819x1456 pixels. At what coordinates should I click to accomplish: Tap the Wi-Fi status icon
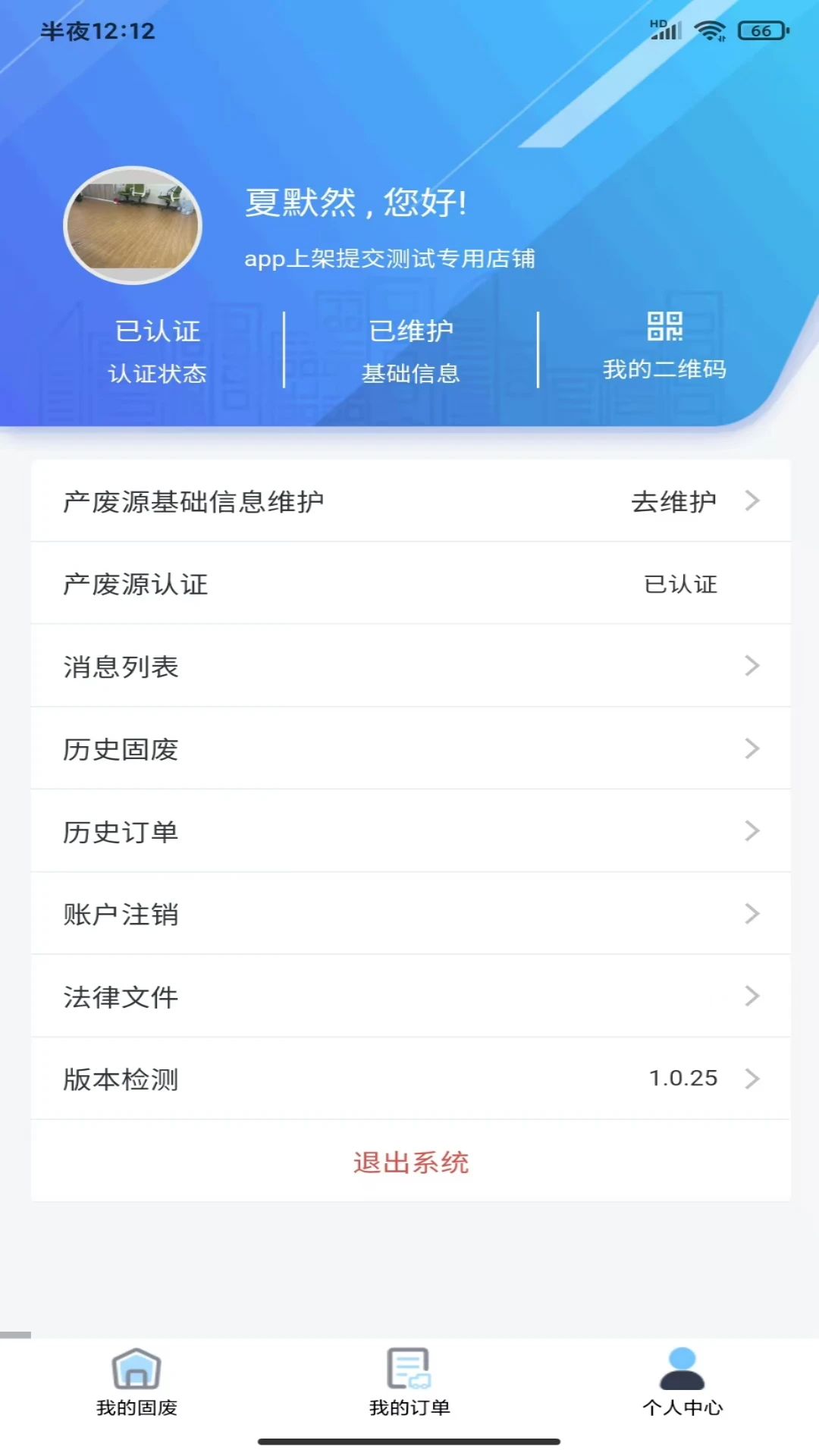710,29
